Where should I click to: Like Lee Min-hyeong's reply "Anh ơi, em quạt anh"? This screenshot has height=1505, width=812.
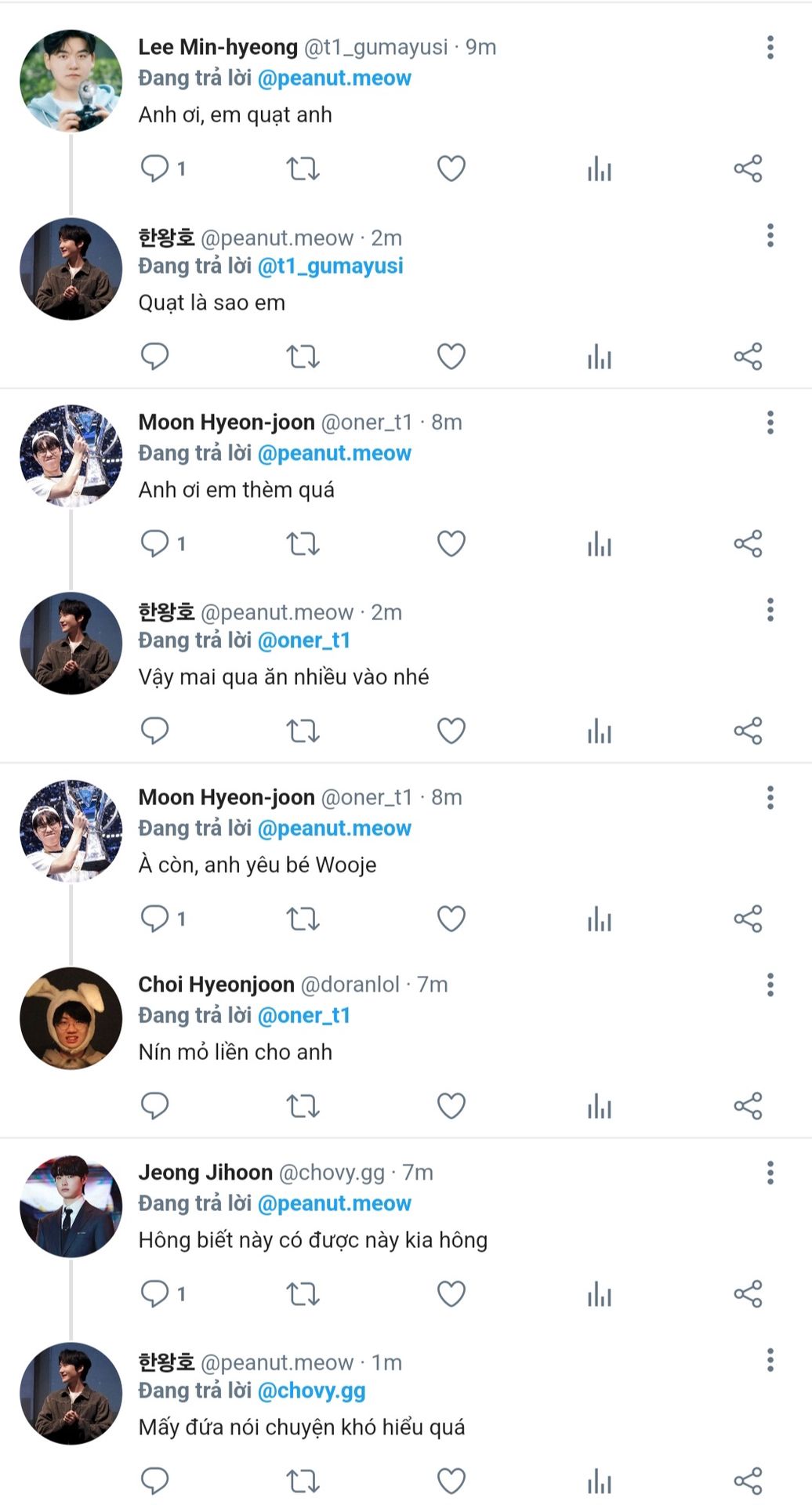point(451,169)
